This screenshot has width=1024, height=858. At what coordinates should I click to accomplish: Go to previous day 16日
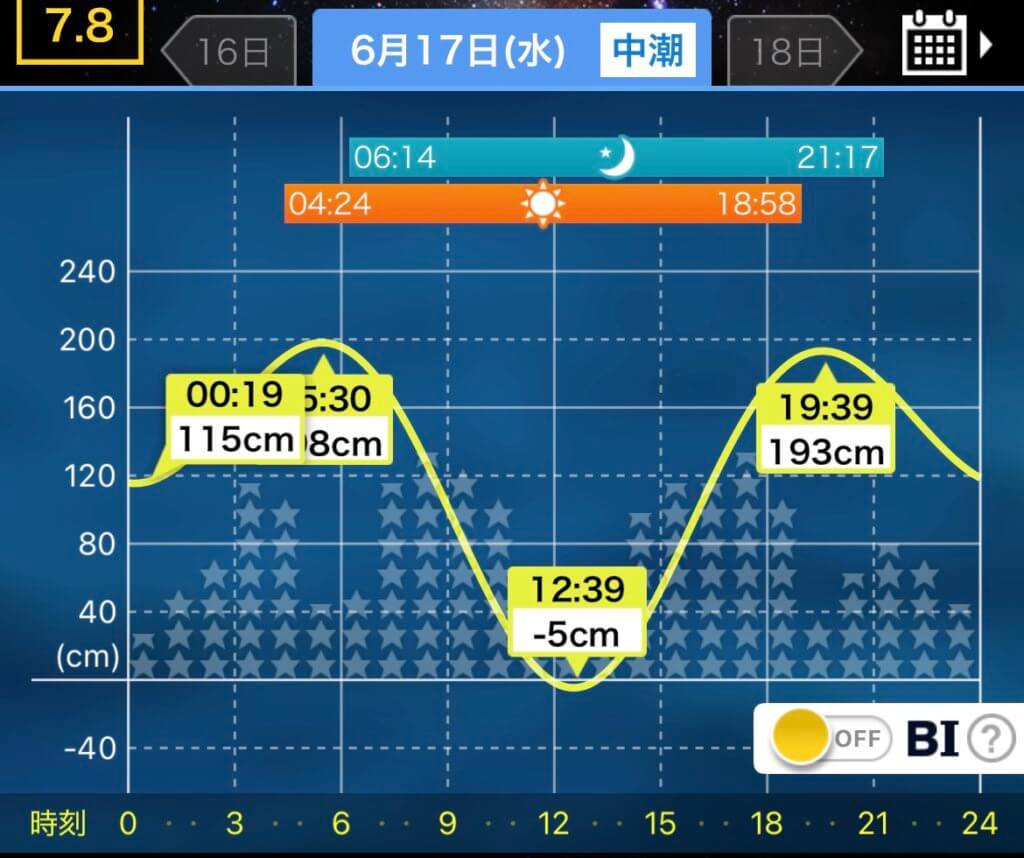click(x=230, y=51)
